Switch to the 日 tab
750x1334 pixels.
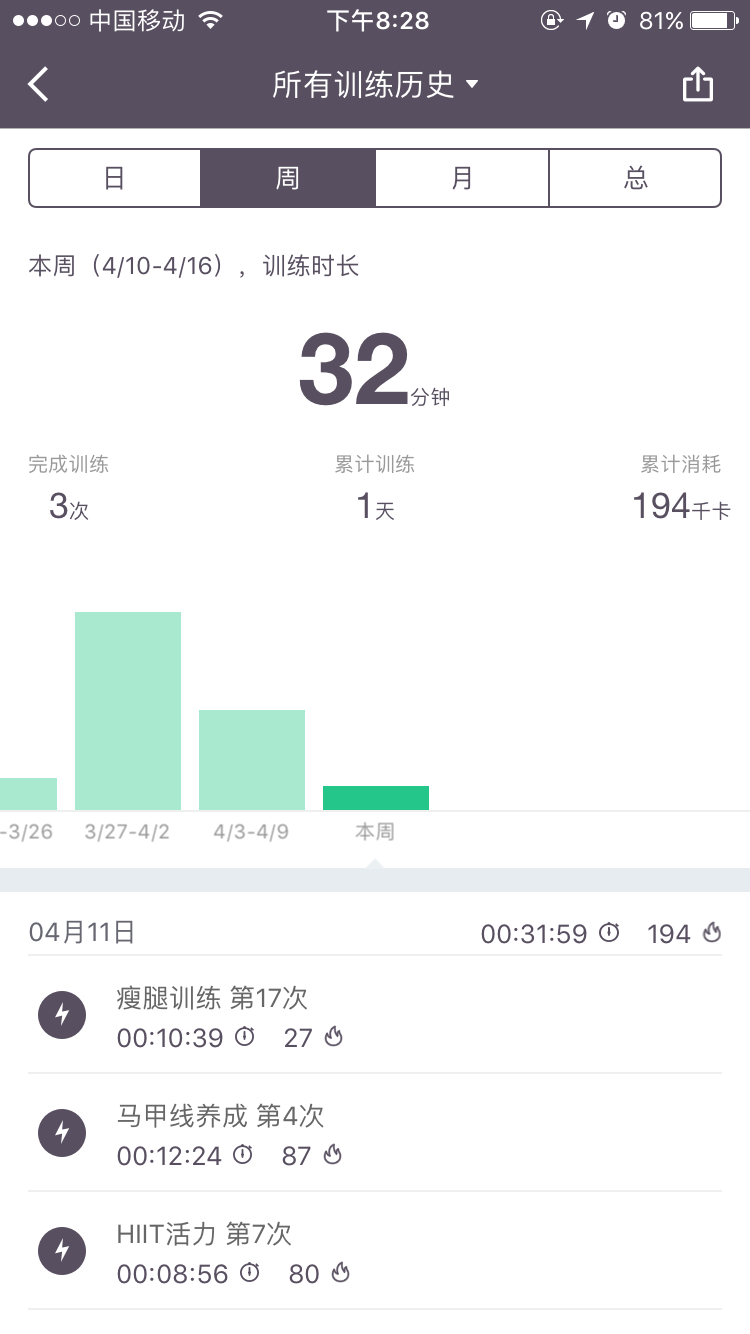click(115, 178)
